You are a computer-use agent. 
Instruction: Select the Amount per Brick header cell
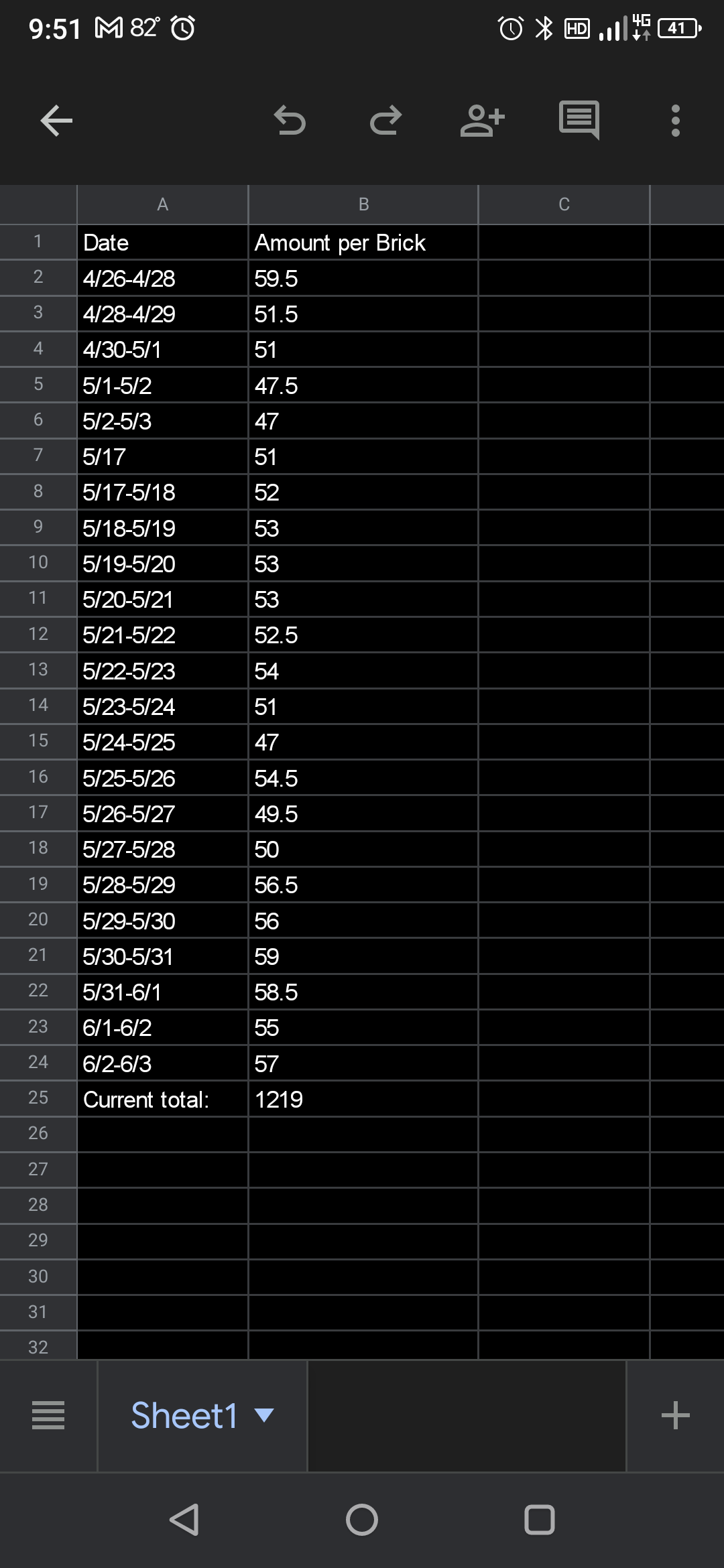point(363,243)
